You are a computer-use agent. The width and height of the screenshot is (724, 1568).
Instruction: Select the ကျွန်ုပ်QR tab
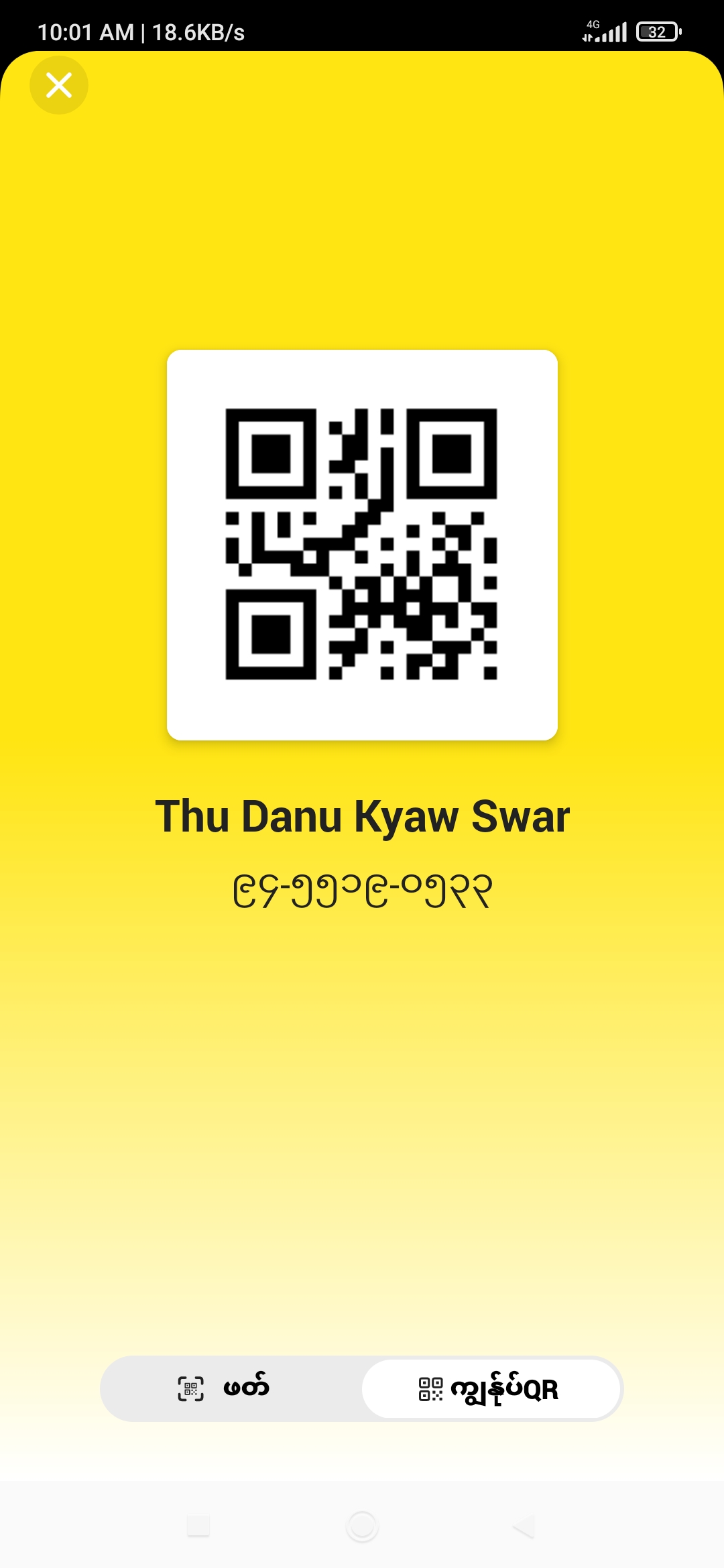pos(490,1388)
